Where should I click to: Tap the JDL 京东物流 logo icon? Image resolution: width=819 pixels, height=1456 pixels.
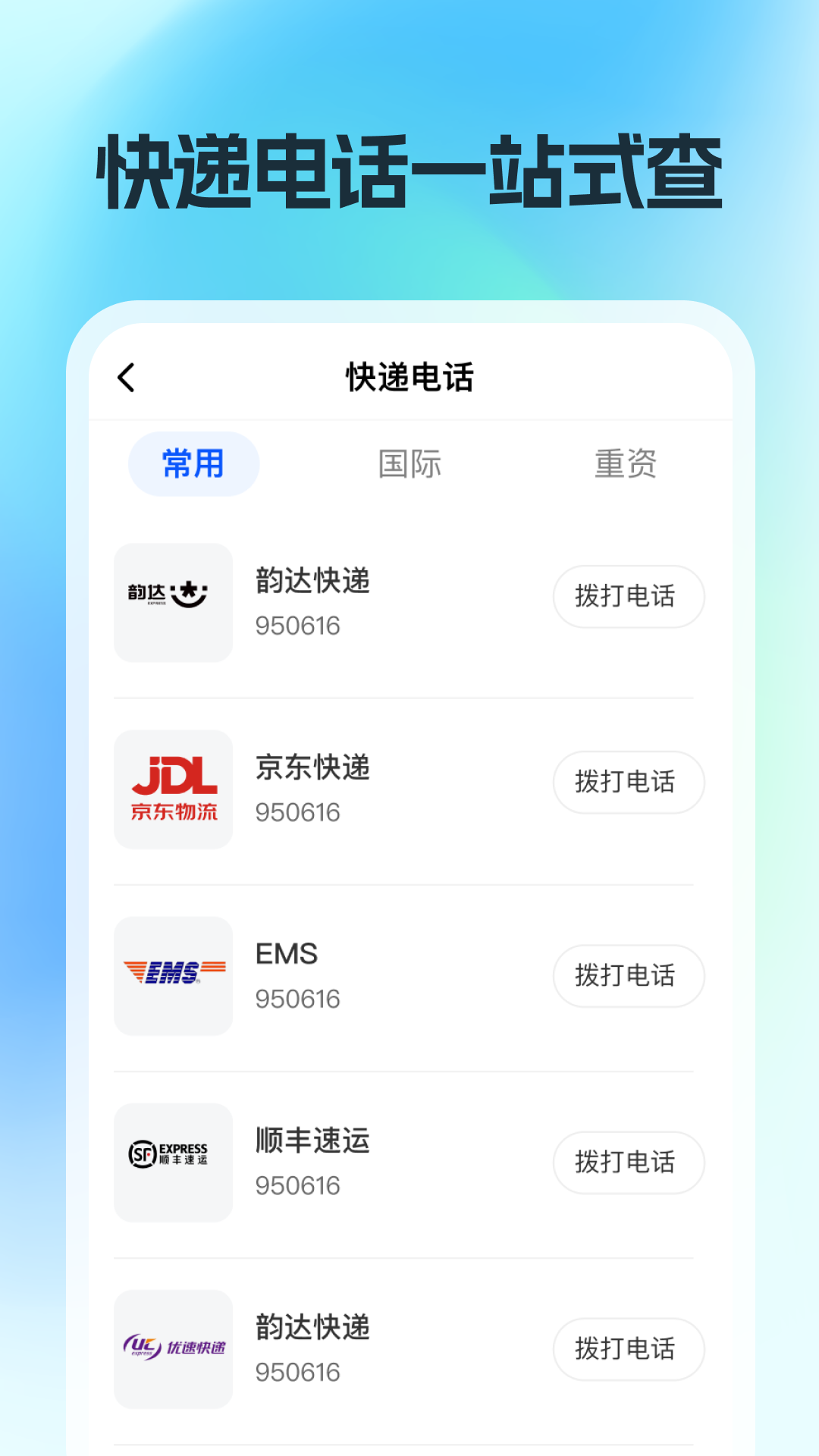173,789
